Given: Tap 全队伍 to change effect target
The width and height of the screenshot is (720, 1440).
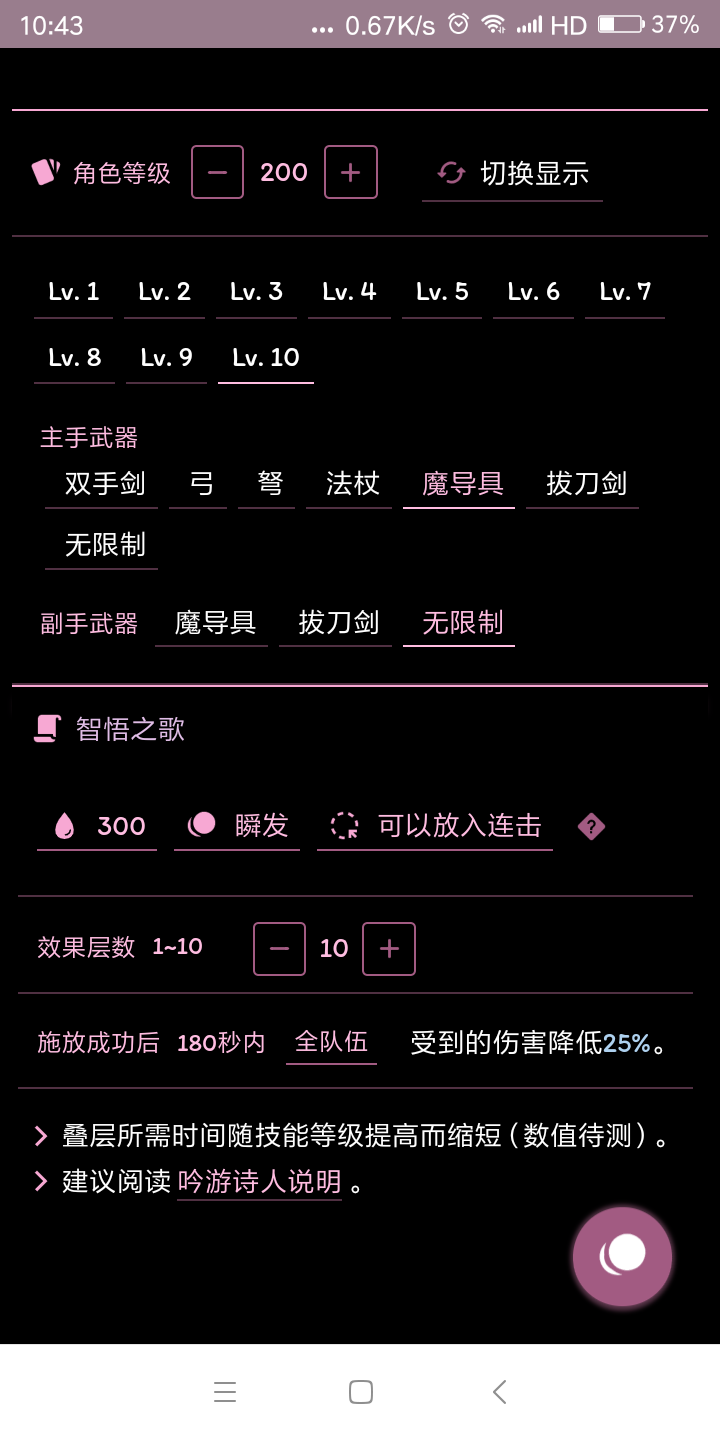Looking at the screenshot, I should [x=331, y=1043].
